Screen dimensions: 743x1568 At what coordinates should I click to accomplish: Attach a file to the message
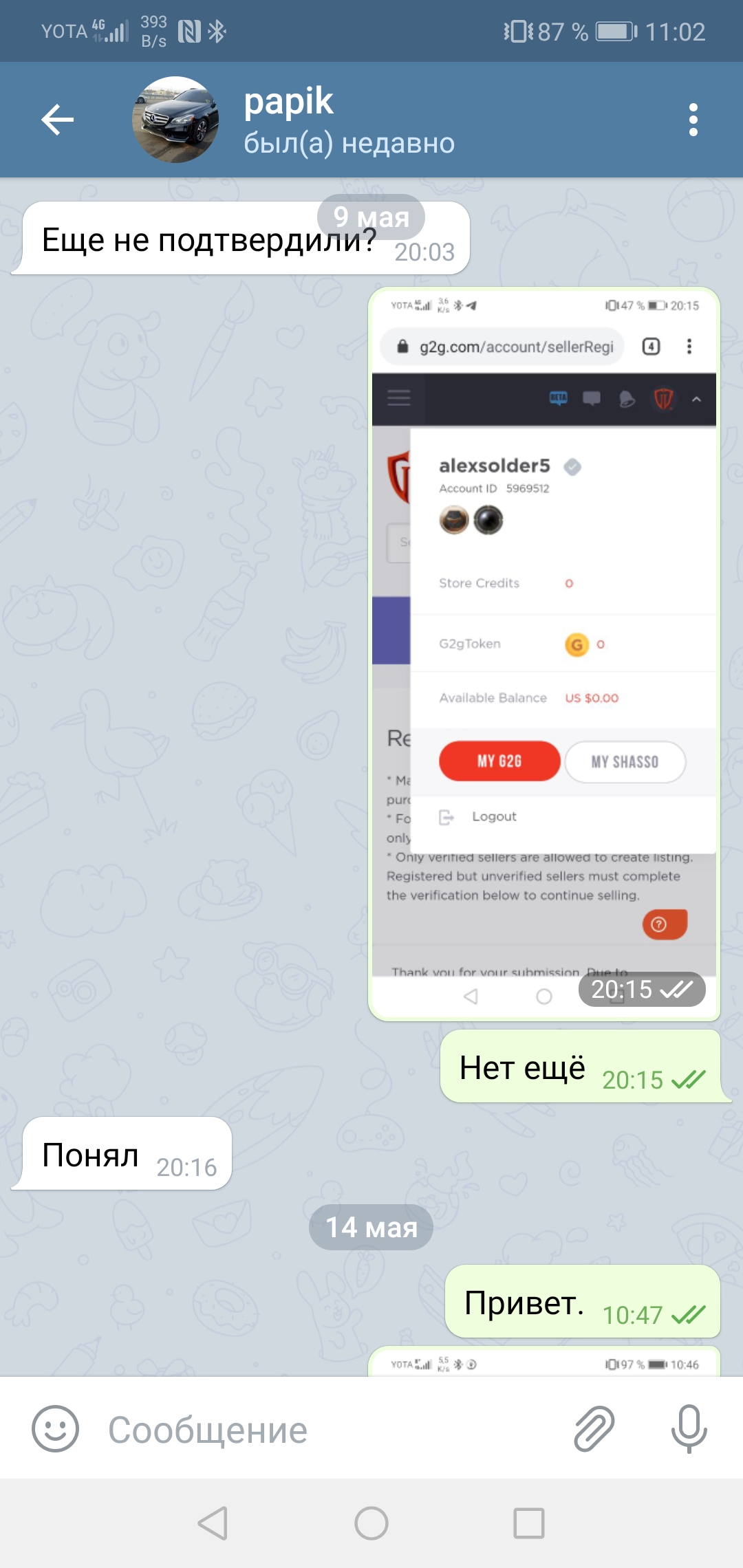click(594, 1429)
